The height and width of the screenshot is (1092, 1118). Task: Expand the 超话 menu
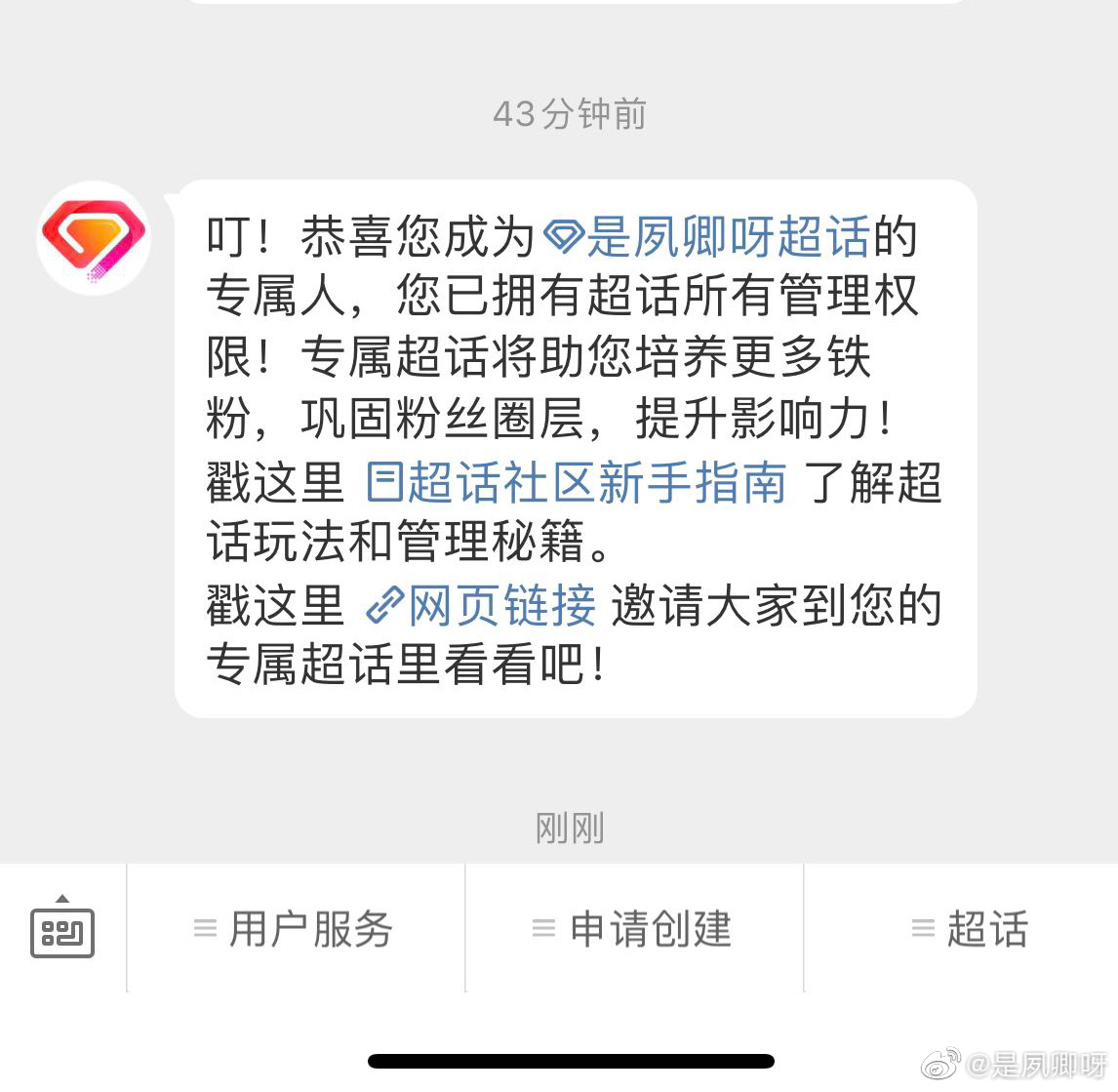(969, 928)
